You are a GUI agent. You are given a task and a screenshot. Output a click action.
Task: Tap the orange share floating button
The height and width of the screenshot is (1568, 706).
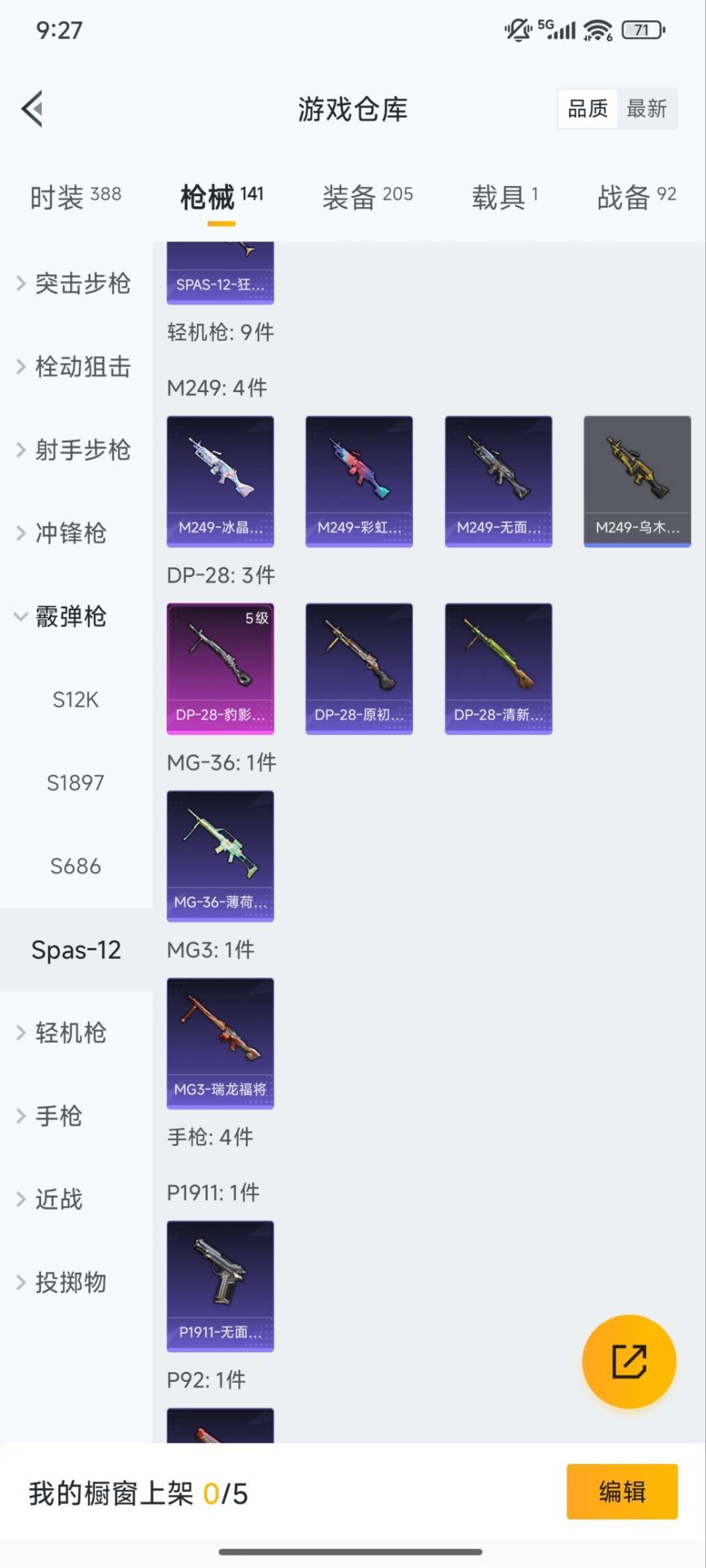[629, 1362]
